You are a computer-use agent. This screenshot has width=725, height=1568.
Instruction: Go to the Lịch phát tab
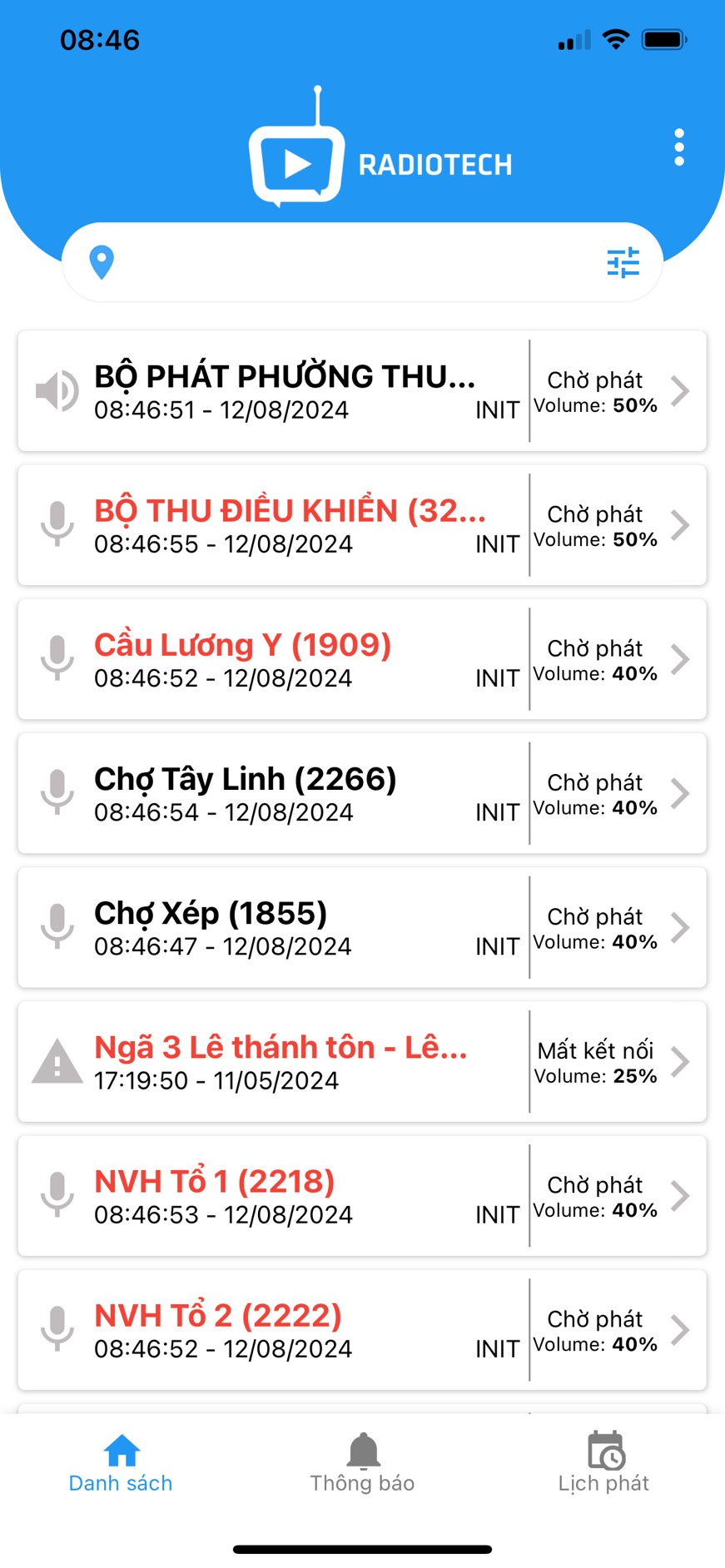tap(603, 1464)
